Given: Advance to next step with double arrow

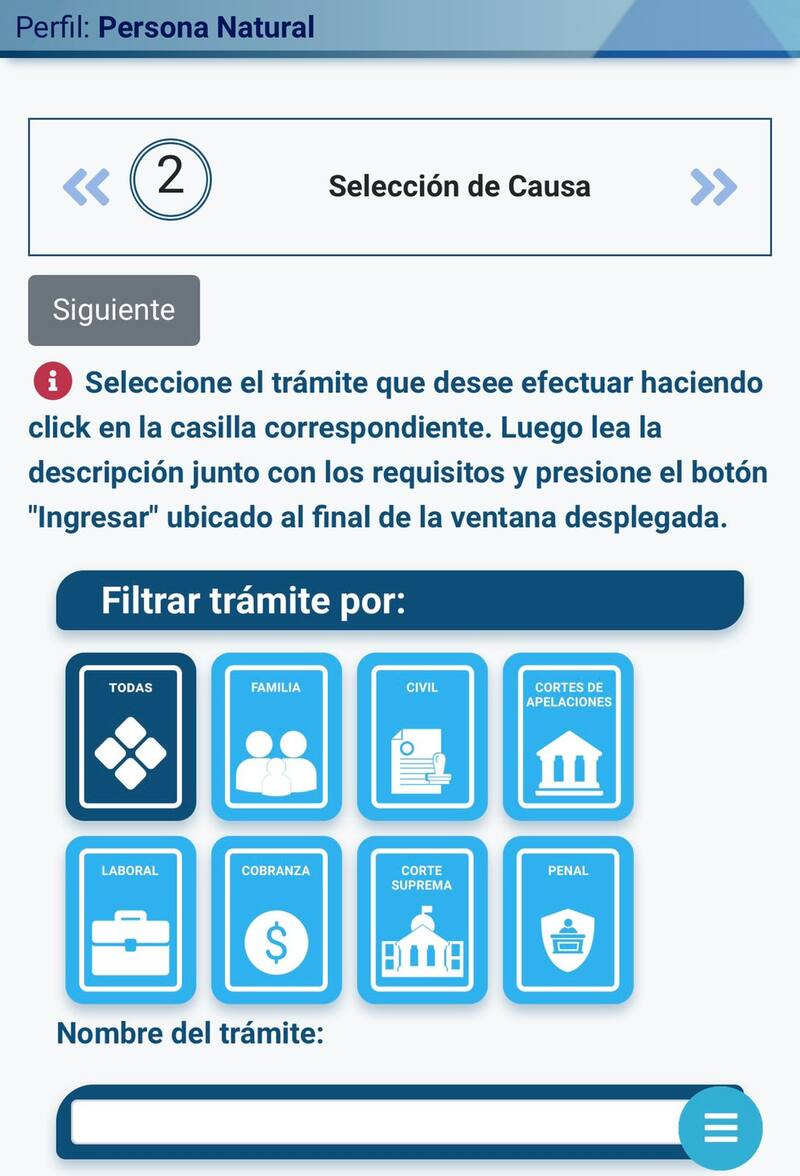Looking at the screenshot, I should pyautogui.click(x=714, y=186).
